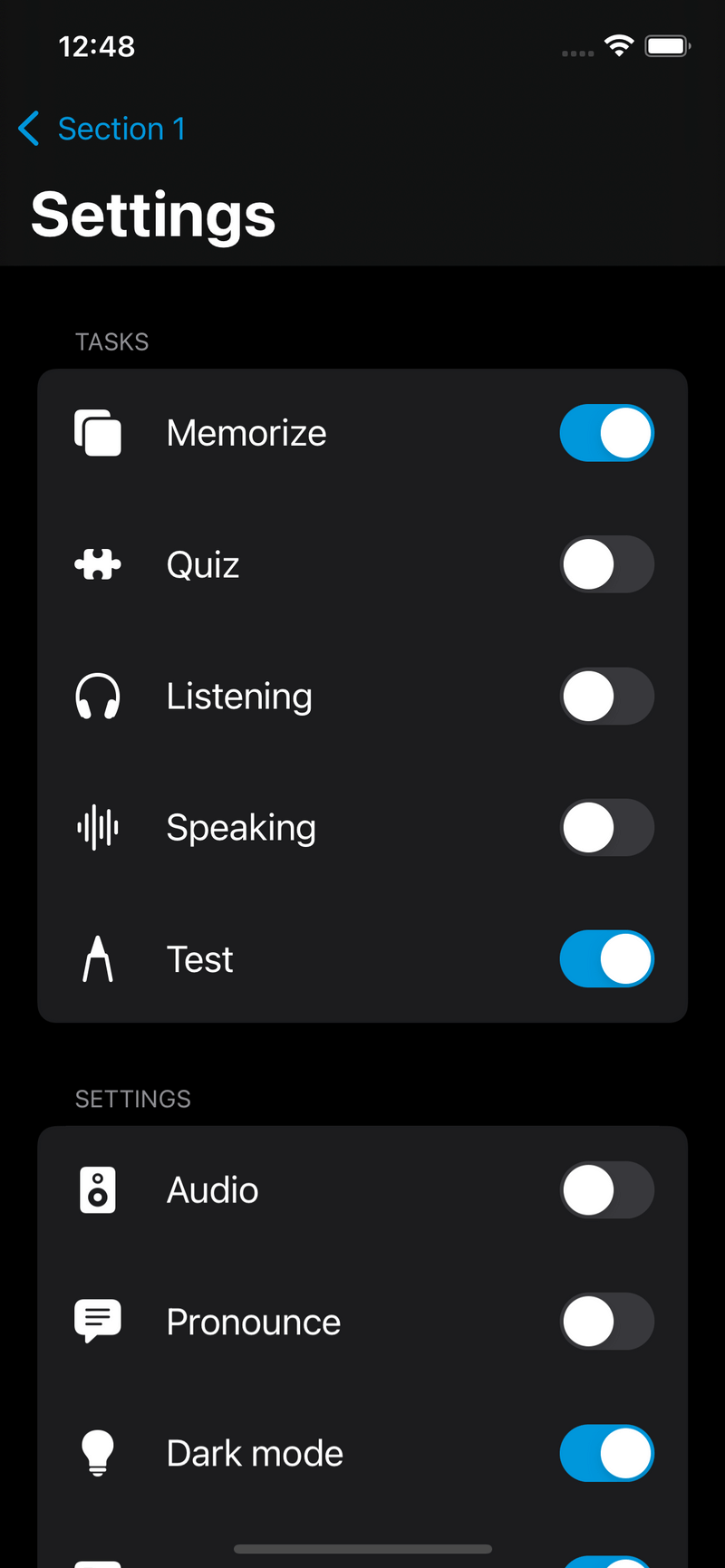Select the puzzle icon next to Quiz
Image resolution: width=725 pixels, height=1568 pixels.
(x=97, y=564)
